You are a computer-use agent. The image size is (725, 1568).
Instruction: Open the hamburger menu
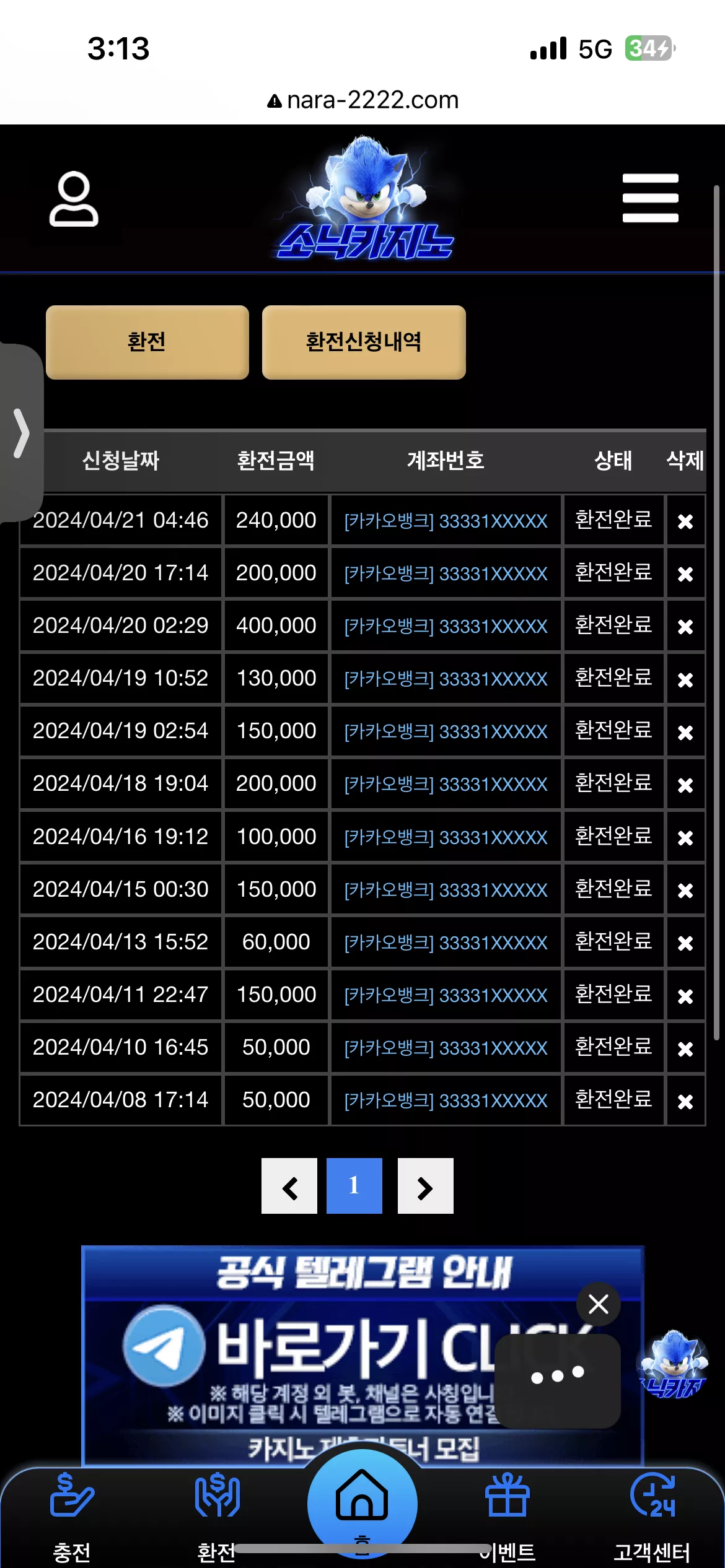coord(650,198)
